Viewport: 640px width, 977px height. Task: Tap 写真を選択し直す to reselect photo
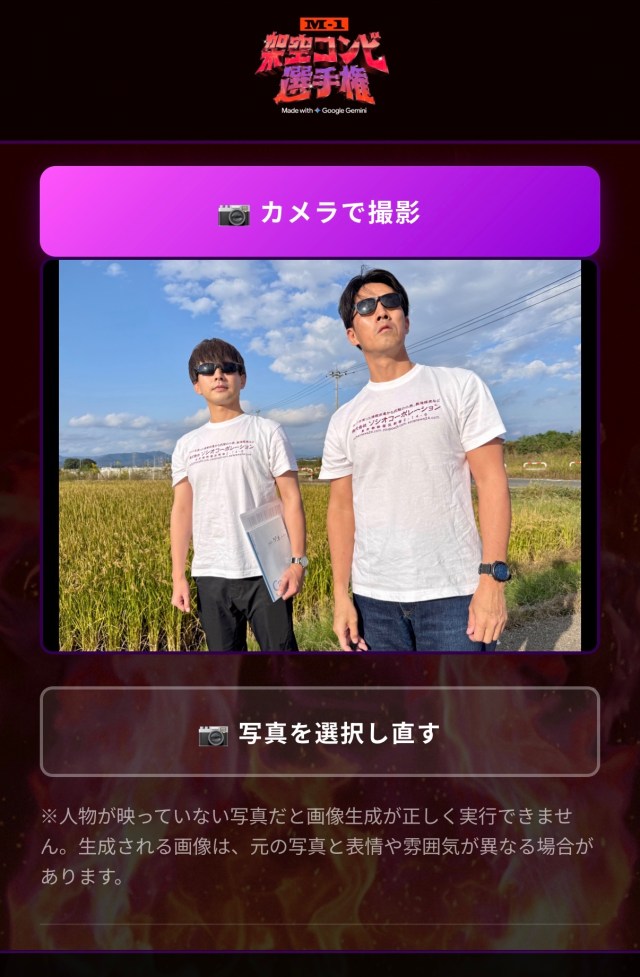320,732
